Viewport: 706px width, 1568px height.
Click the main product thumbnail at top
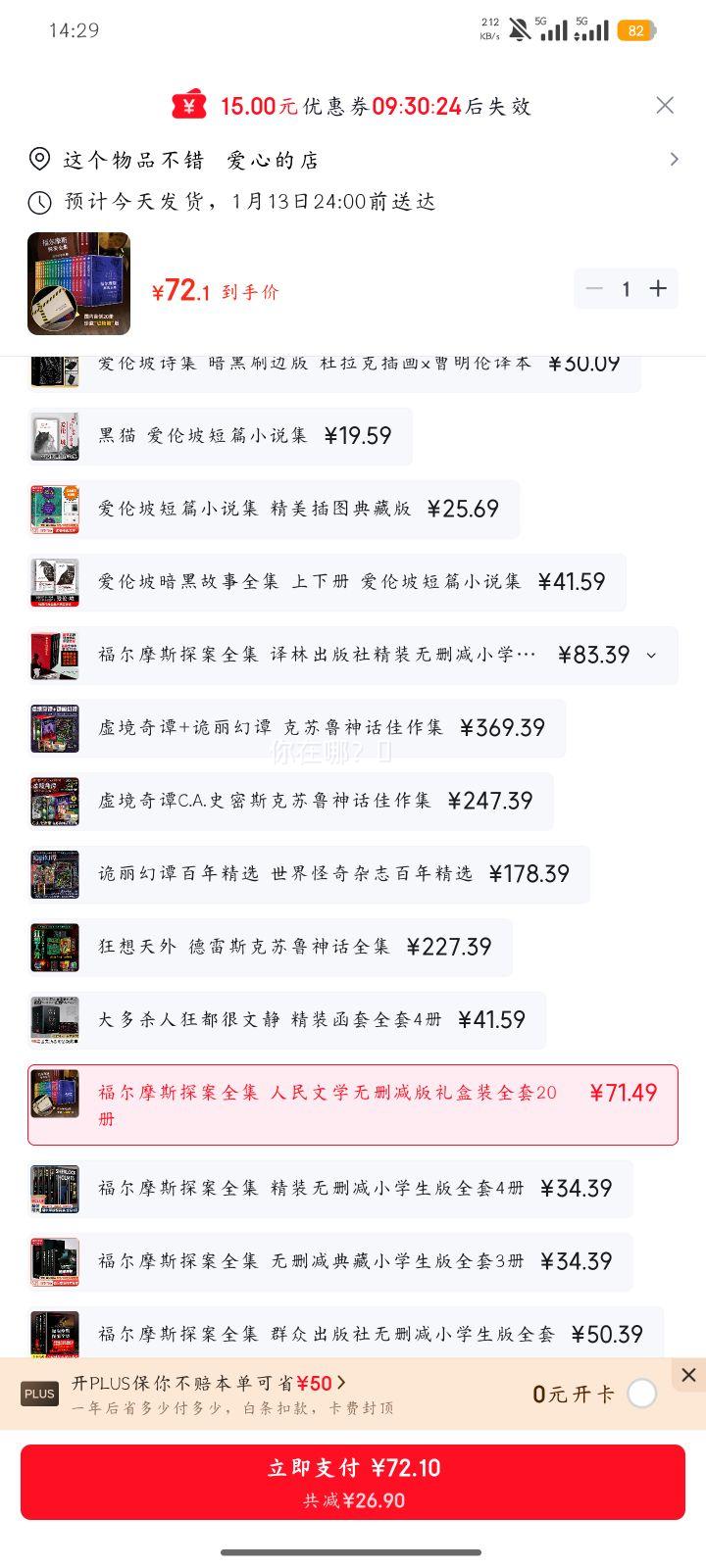point(78,283)
